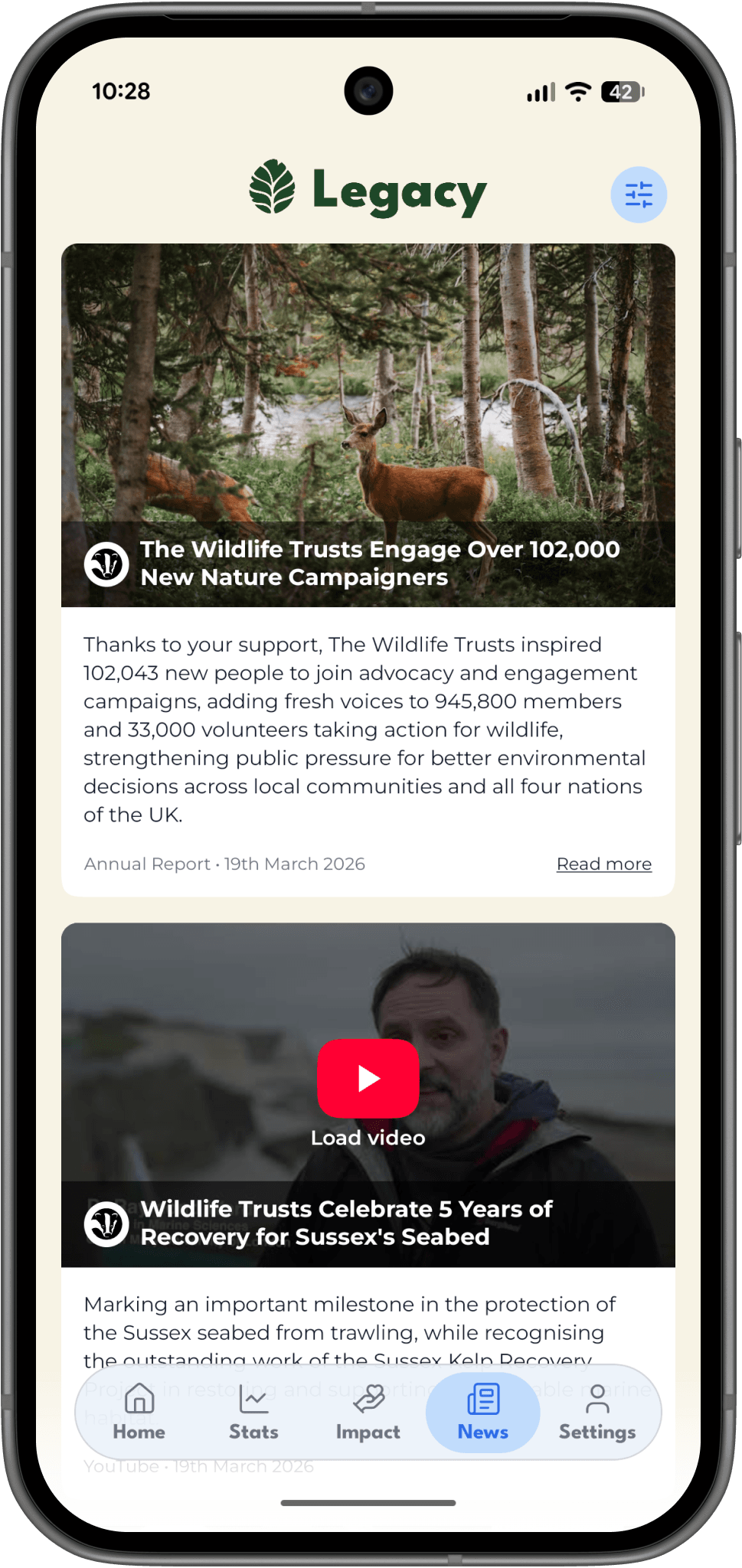Switch to the Stats tab
Viewport: 742px width, 1568px height.
pyautogui.click(x=253, y=1412)
